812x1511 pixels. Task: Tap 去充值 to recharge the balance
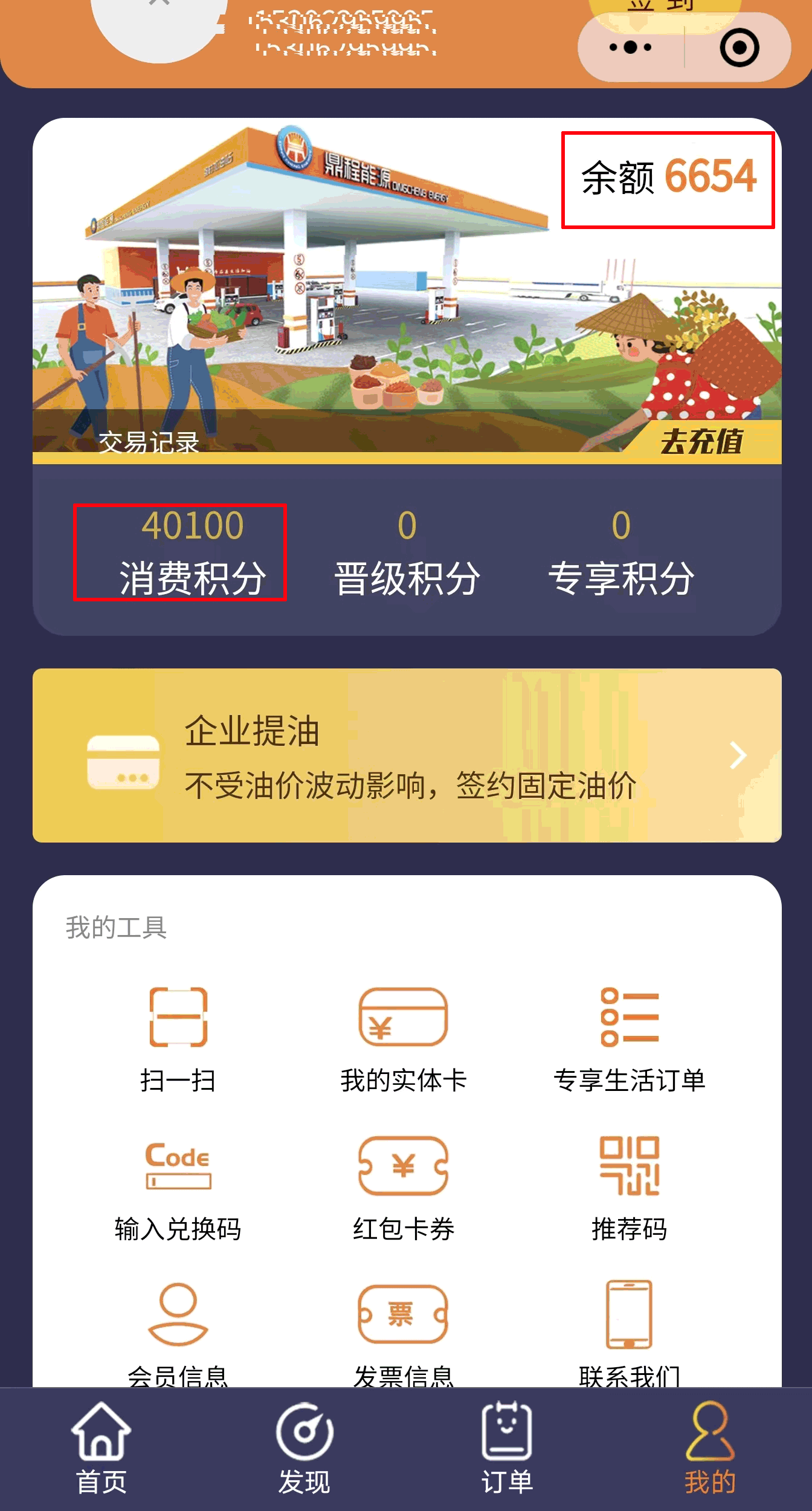click(x=701, y=441)
